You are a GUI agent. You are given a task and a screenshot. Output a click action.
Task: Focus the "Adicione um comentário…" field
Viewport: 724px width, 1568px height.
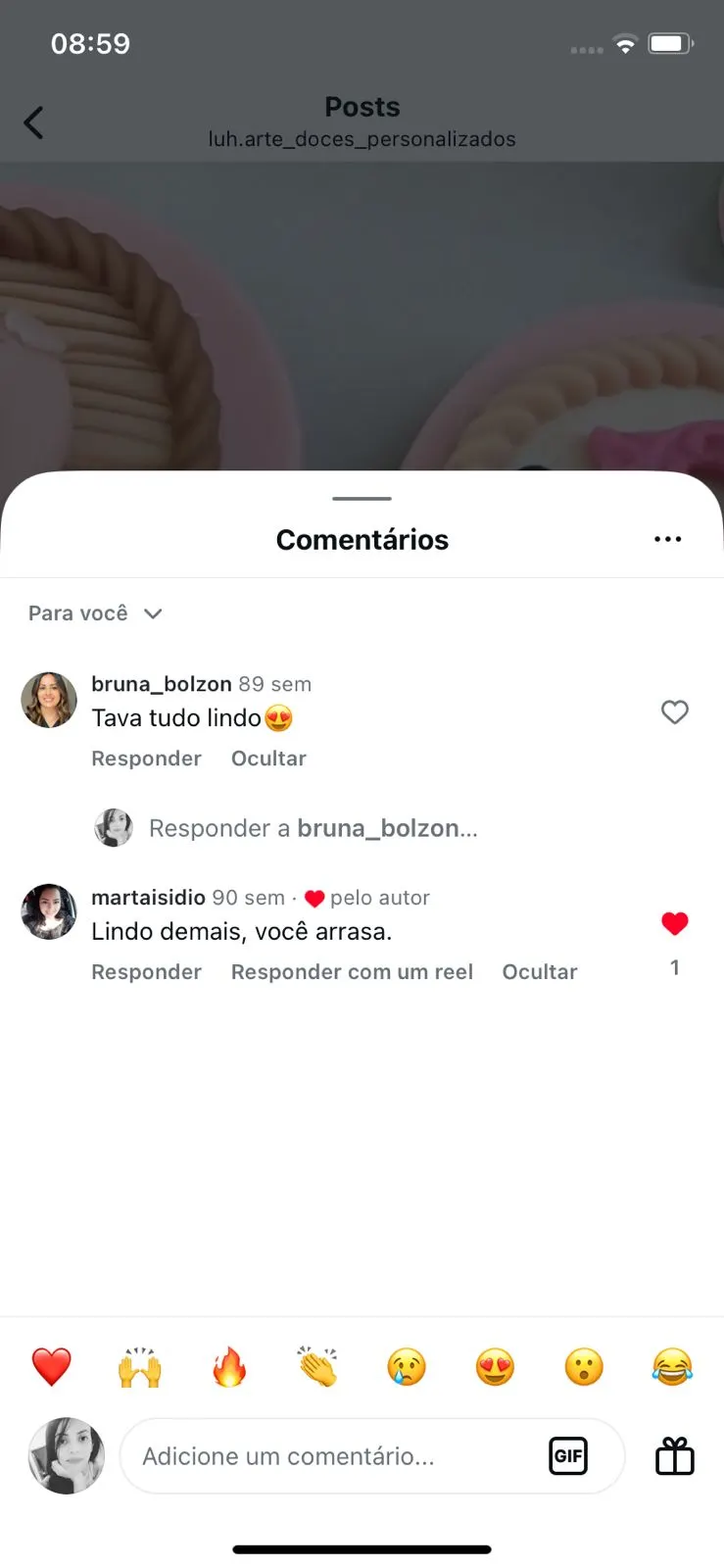point(333,1456)
